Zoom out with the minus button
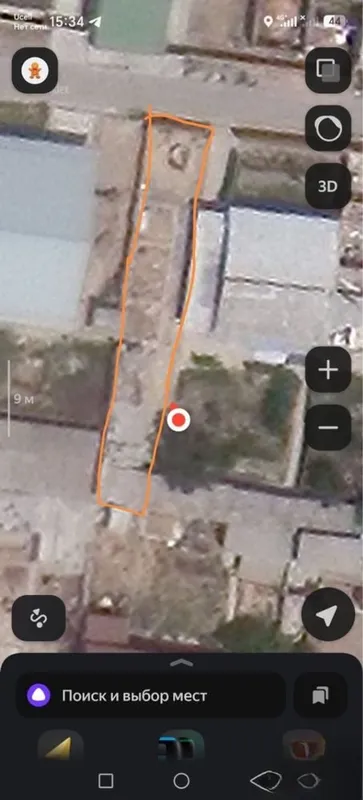 [328, 428]
